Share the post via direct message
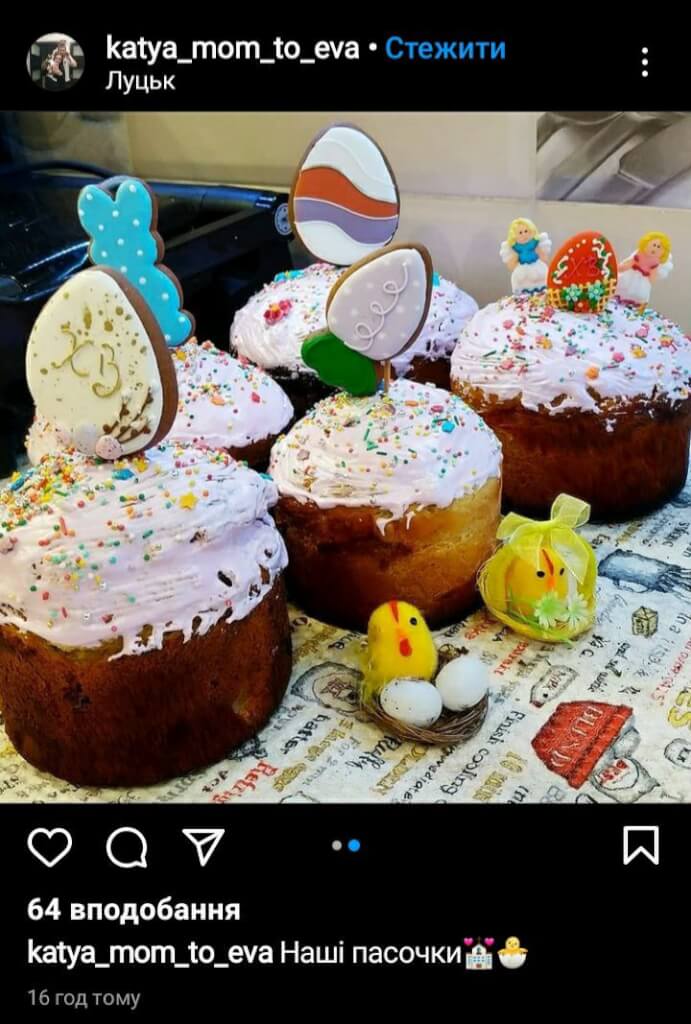 (x=204, y=846)
